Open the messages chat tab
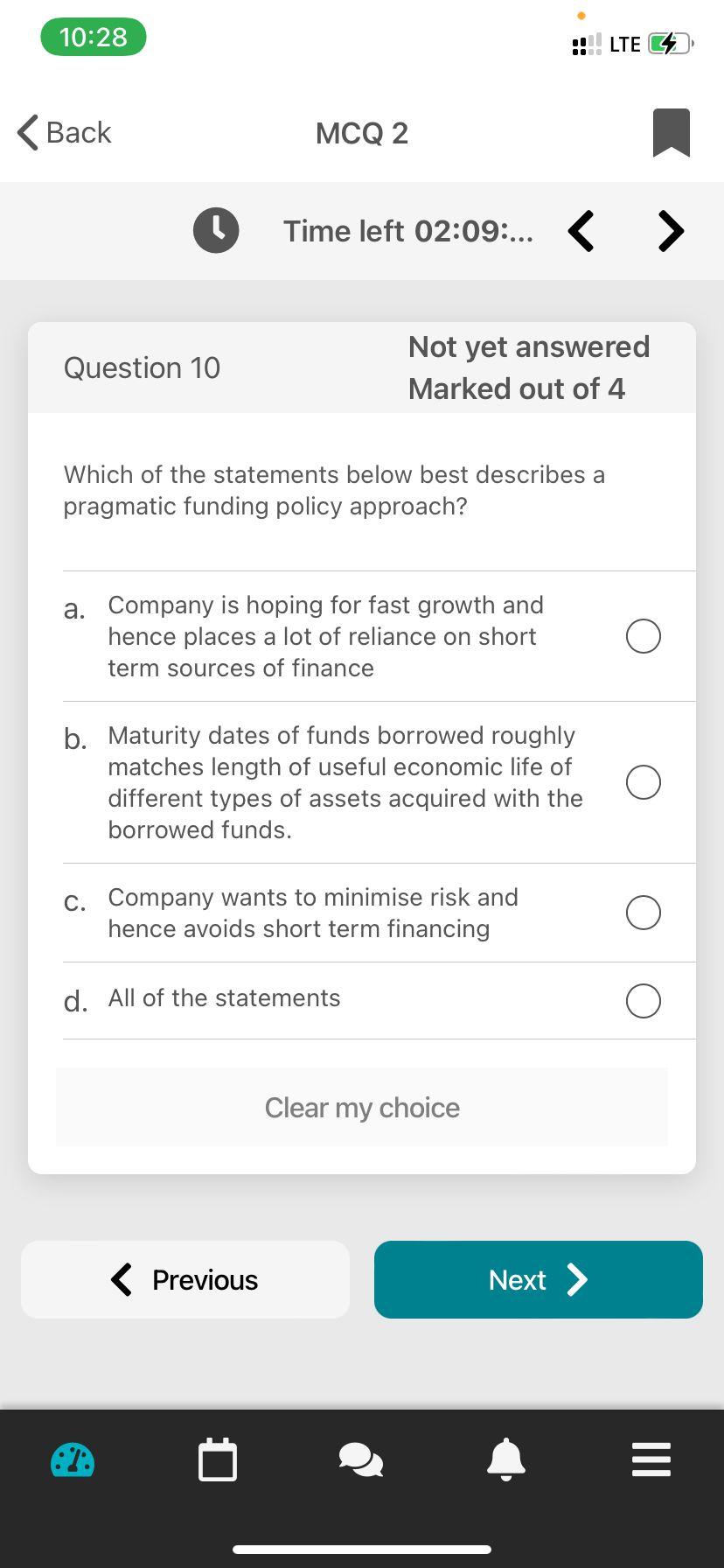This screenshot has width=724, height=1568. [x=361, y=1460]
